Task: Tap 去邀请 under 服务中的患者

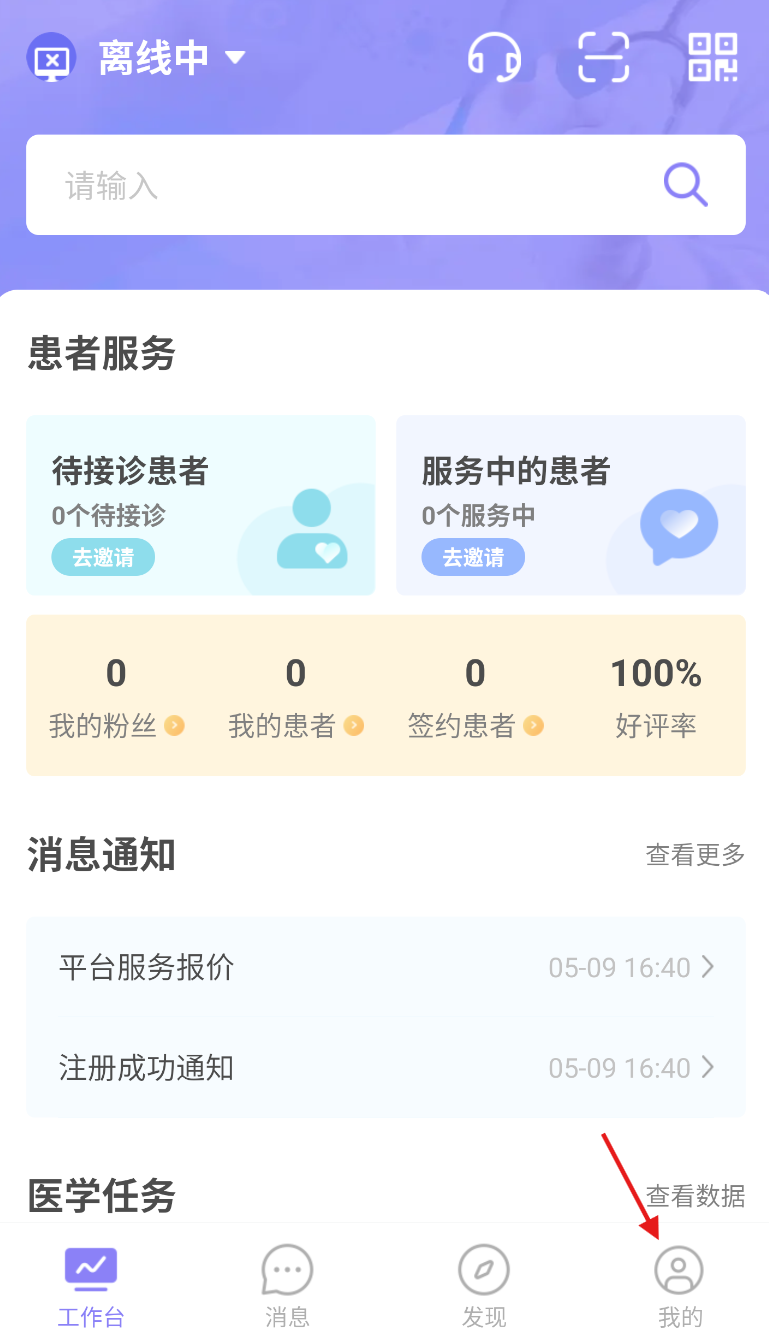Action: click(473, 557)
